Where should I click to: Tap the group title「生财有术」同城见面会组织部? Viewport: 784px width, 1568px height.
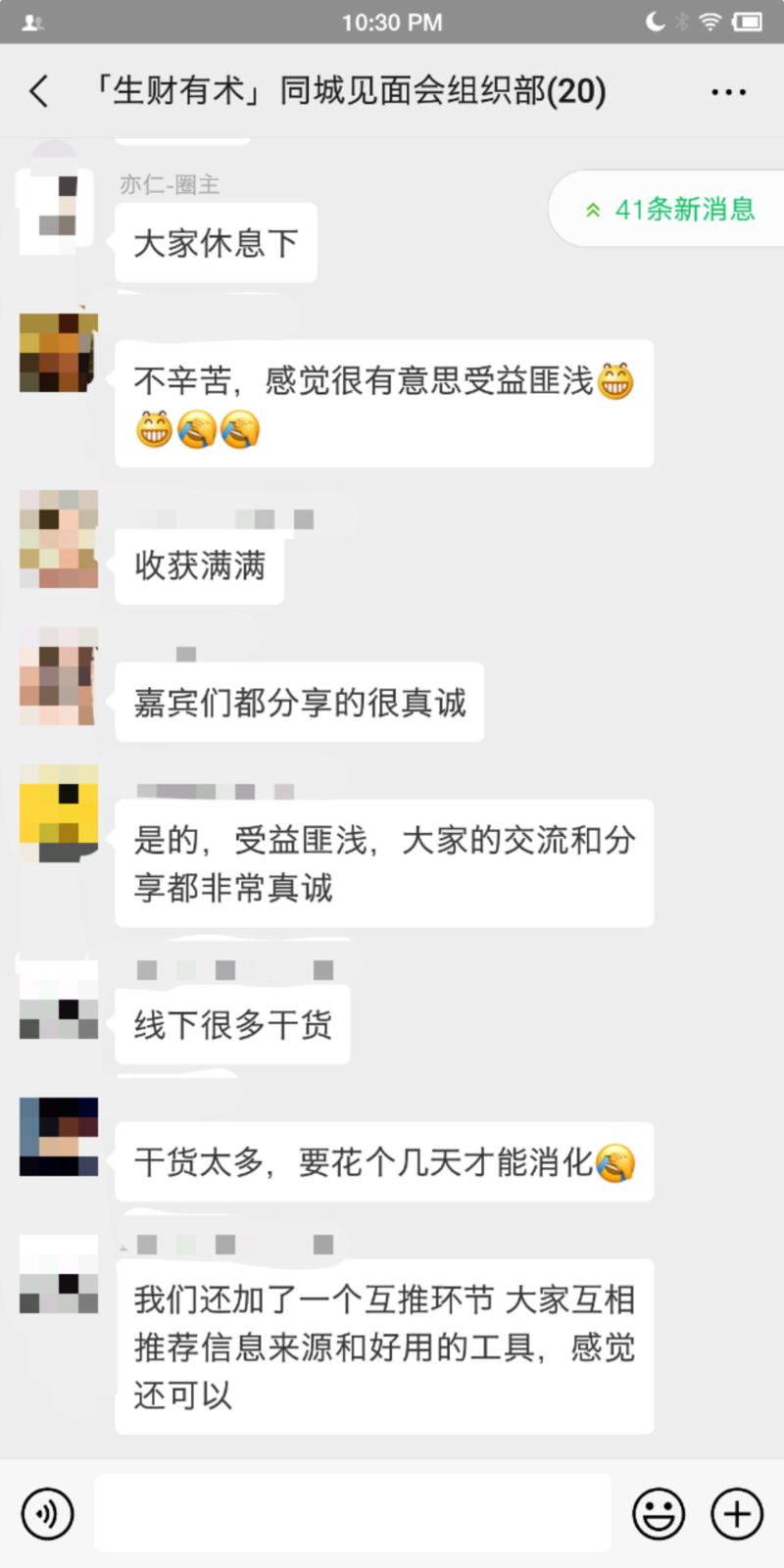348,90
